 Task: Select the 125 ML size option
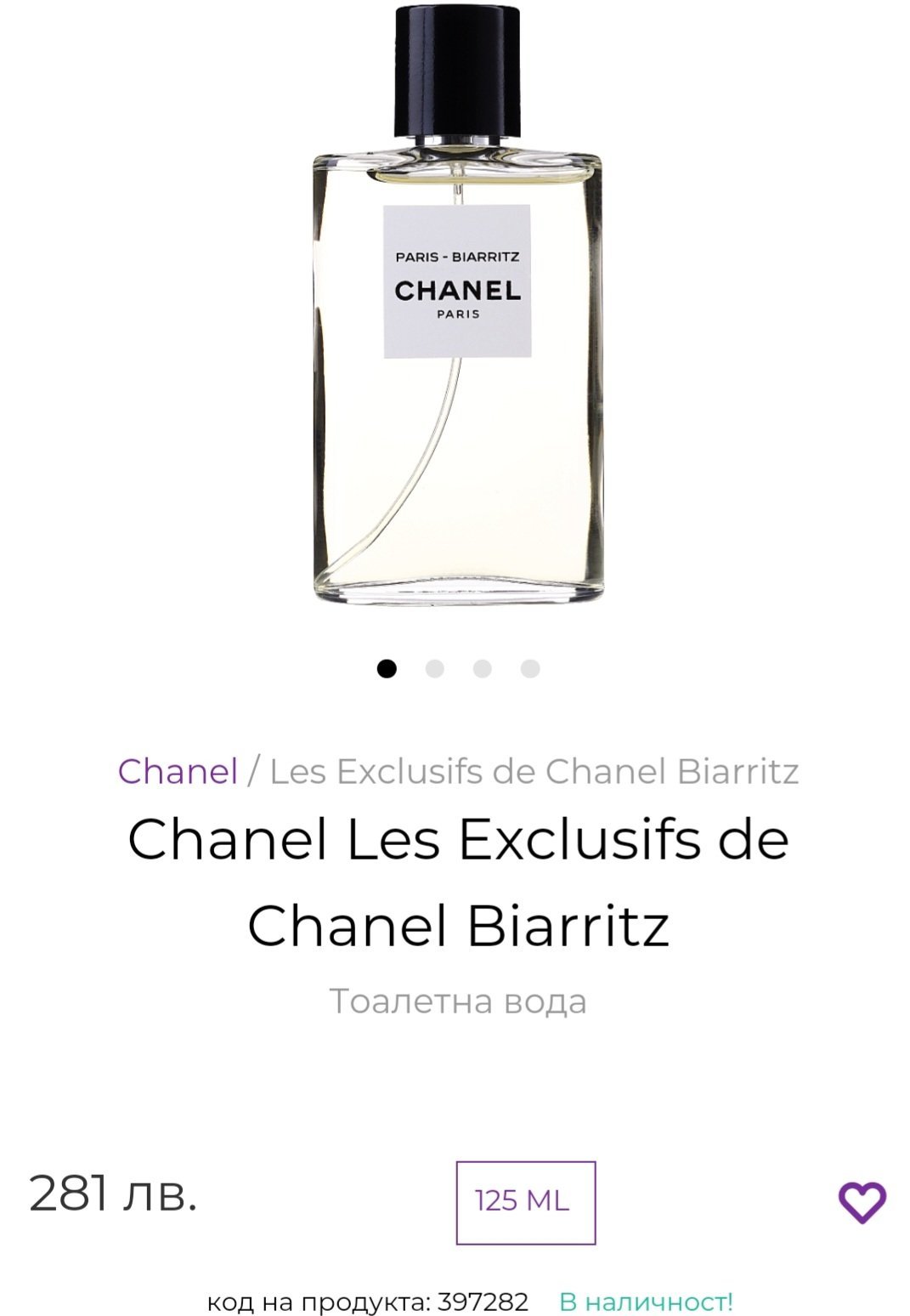pos(525,1202)
